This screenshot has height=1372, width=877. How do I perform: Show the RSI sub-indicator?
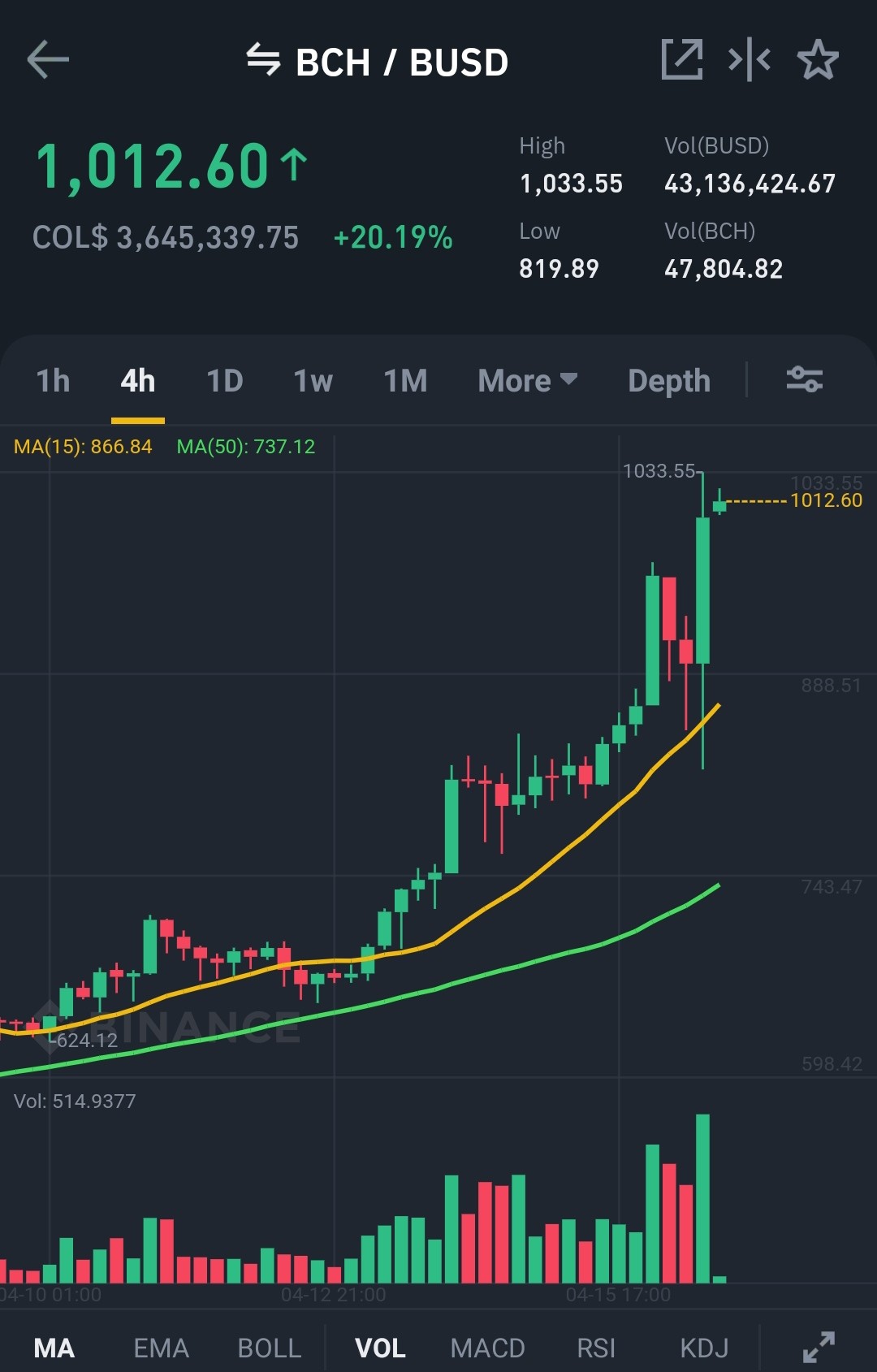[596, 1348]
